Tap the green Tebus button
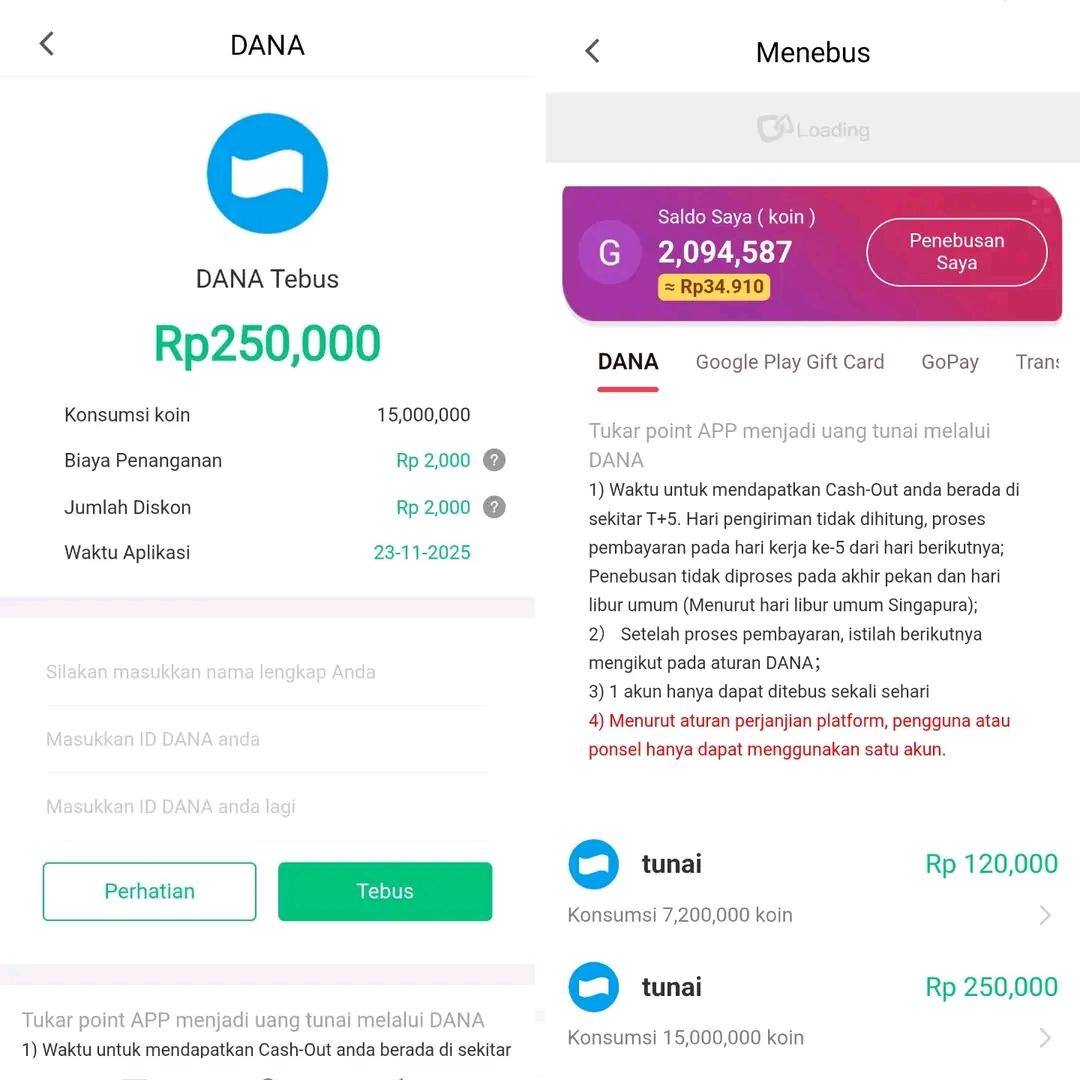 point(385,891)
